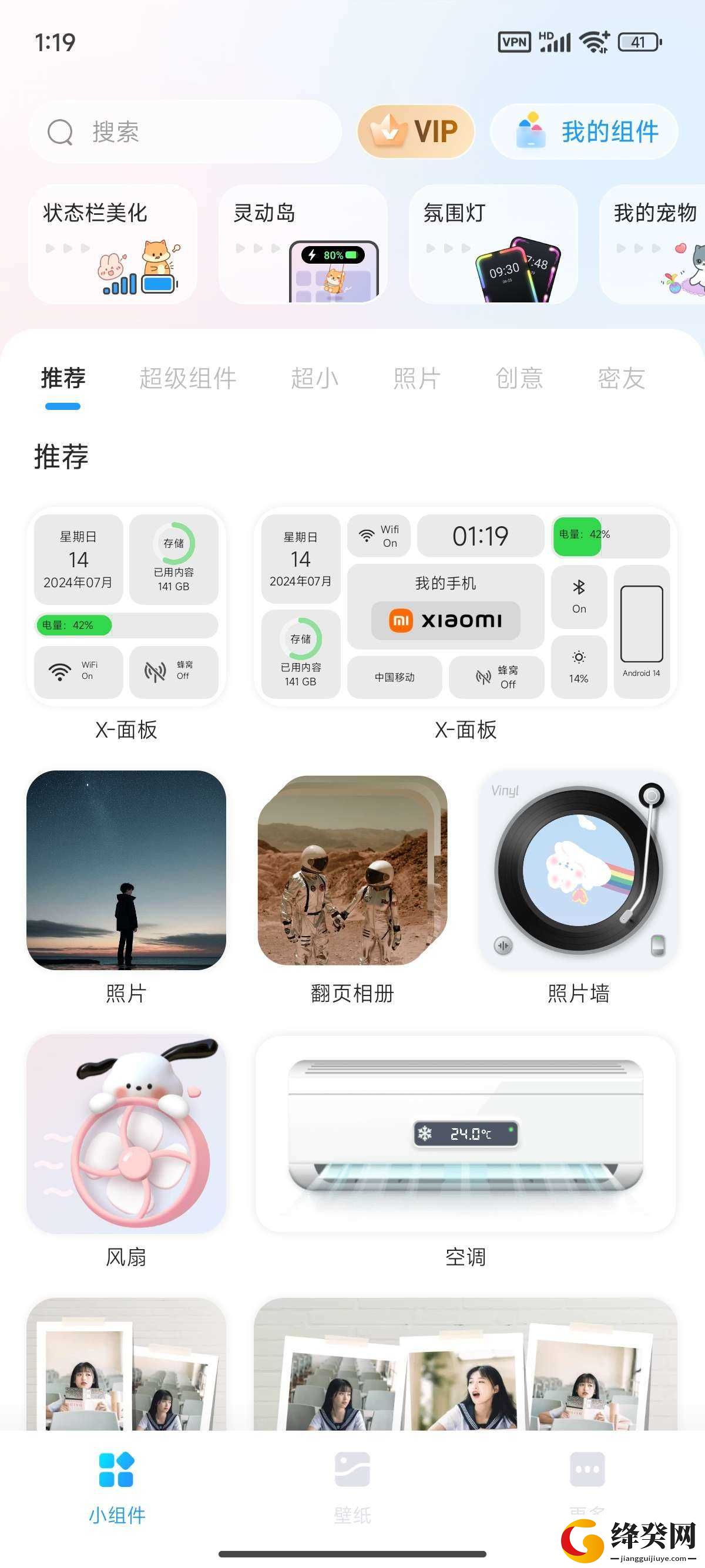Open the 风扇 fan widget
This screenshot has height=1568, width=705.
126,1133
